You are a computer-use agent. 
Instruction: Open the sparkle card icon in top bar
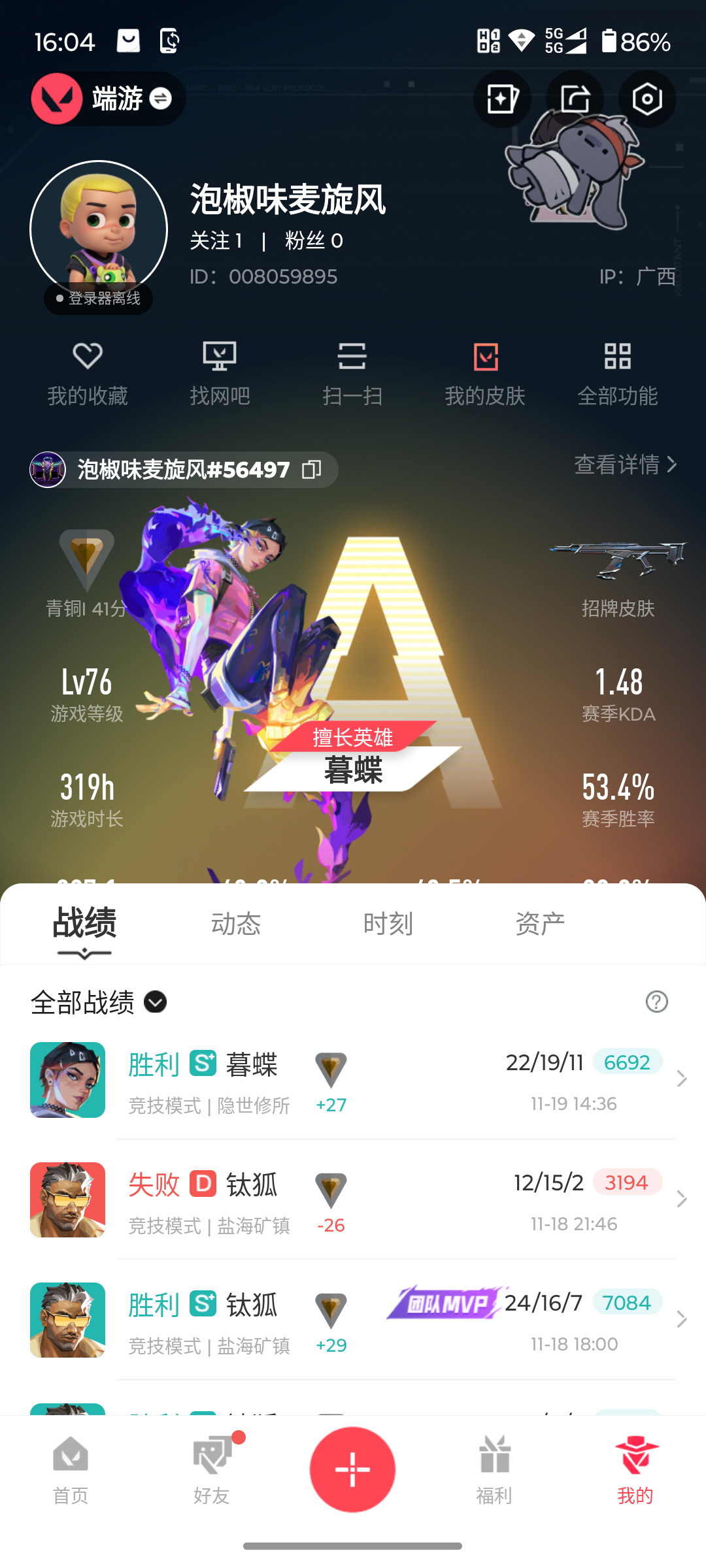[x=502, y=99]
